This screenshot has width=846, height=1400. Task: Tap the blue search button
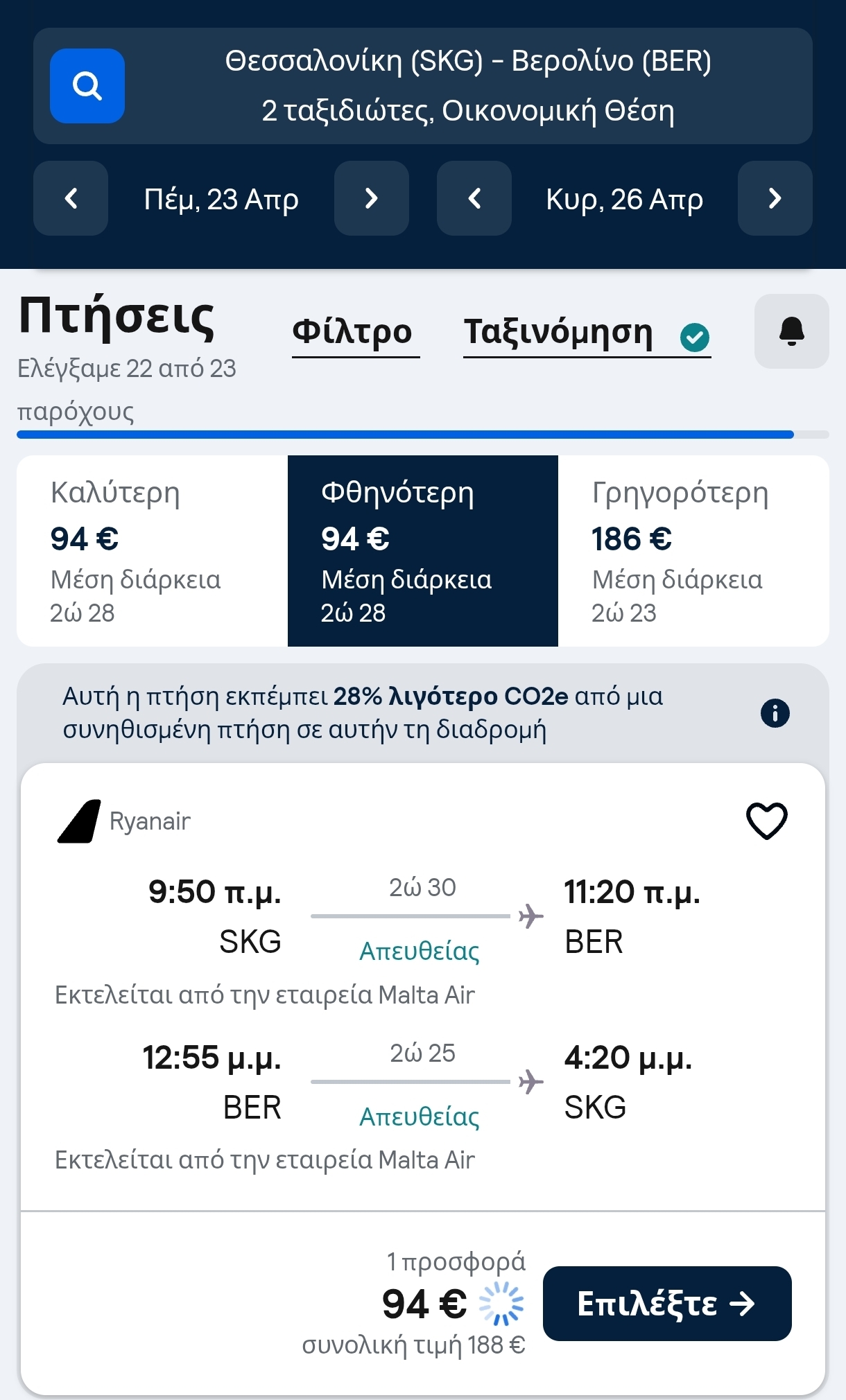pyautogui.click(x=87, y=86)
